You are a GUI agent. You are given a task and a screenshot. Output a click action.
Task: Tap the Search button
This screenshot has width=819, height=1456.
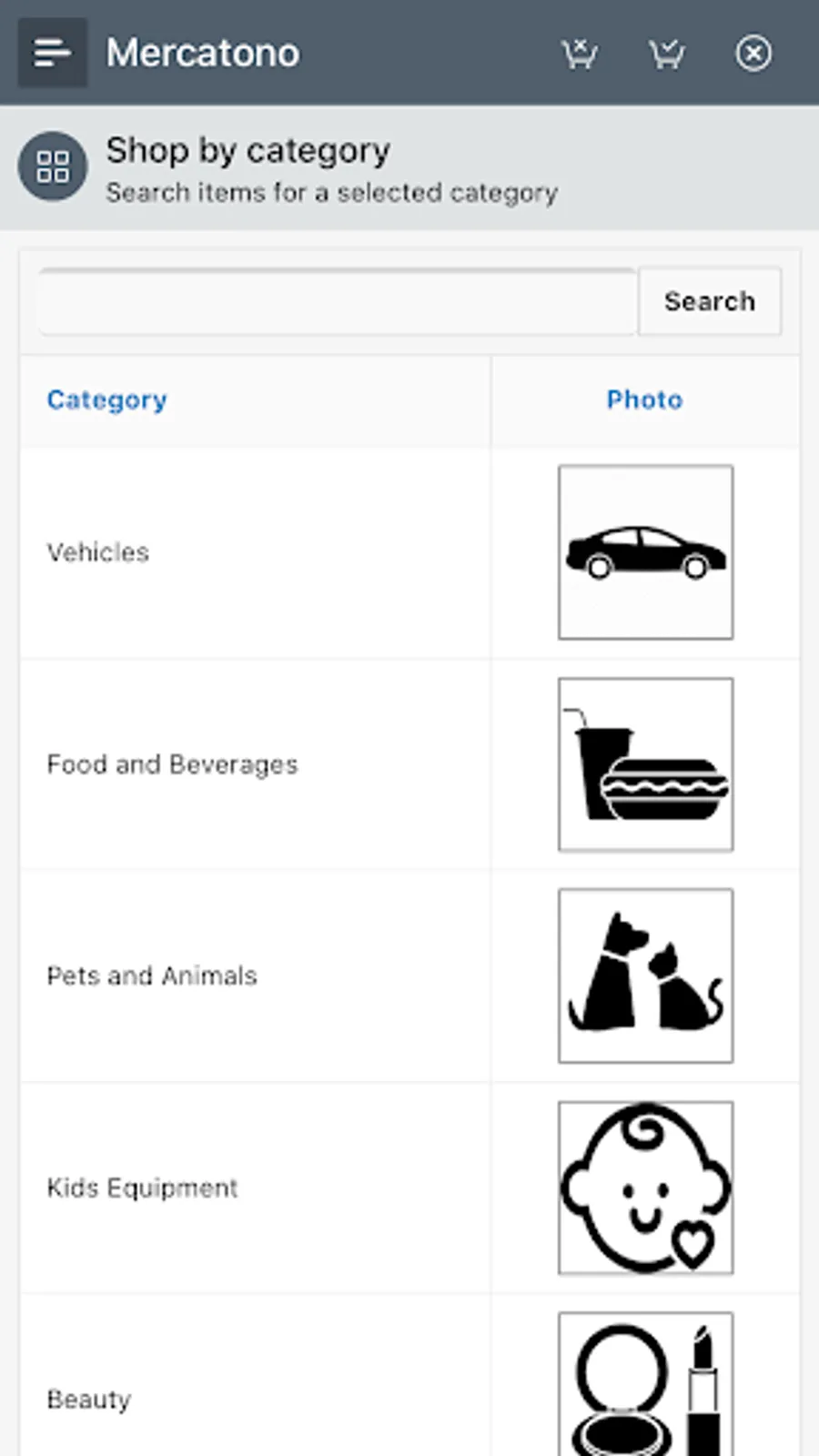(709, 302)
